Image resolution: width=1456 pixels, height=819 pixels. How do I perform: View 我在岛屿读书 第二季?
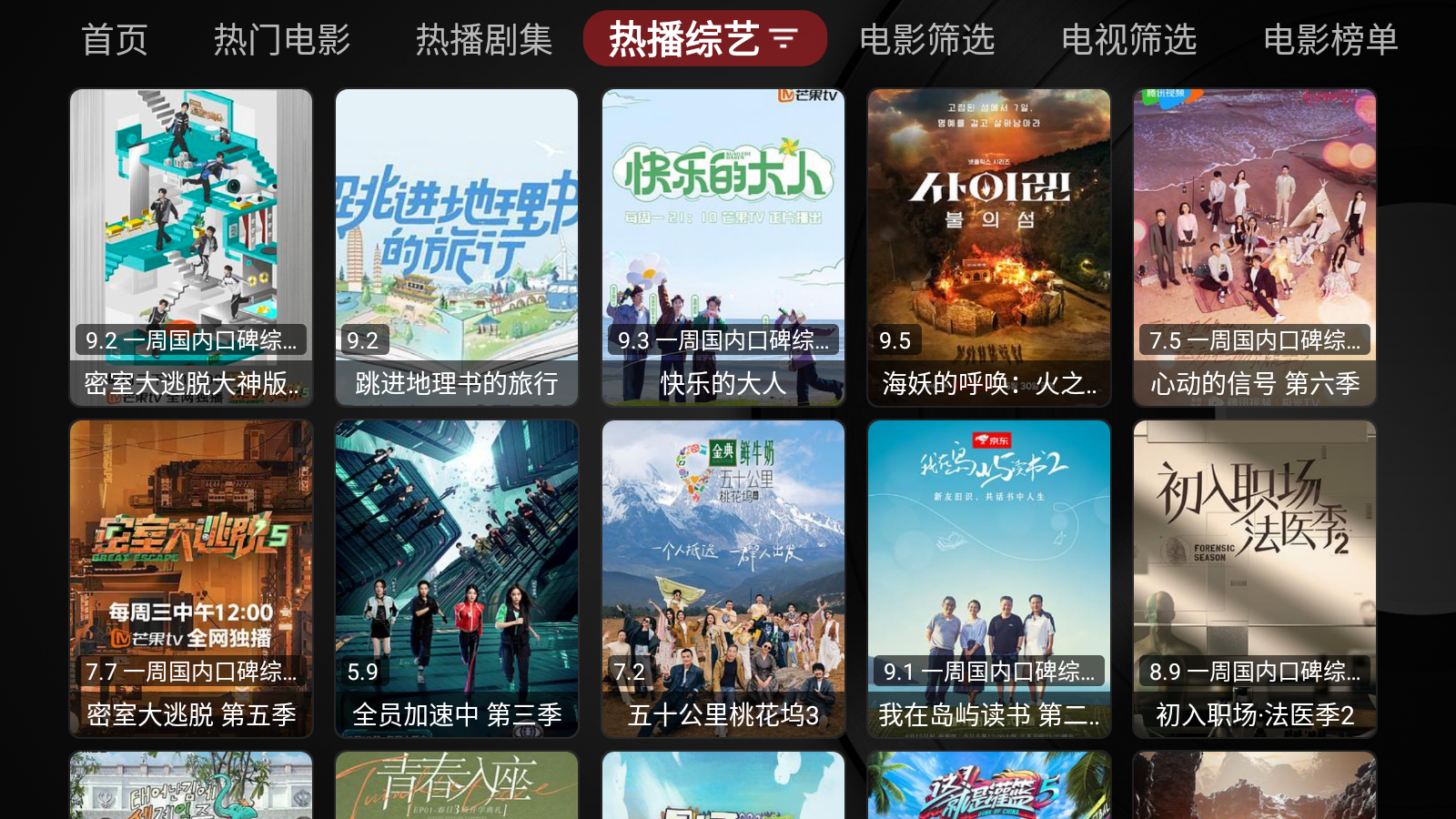pyautogui.click(x=989, y=578)
